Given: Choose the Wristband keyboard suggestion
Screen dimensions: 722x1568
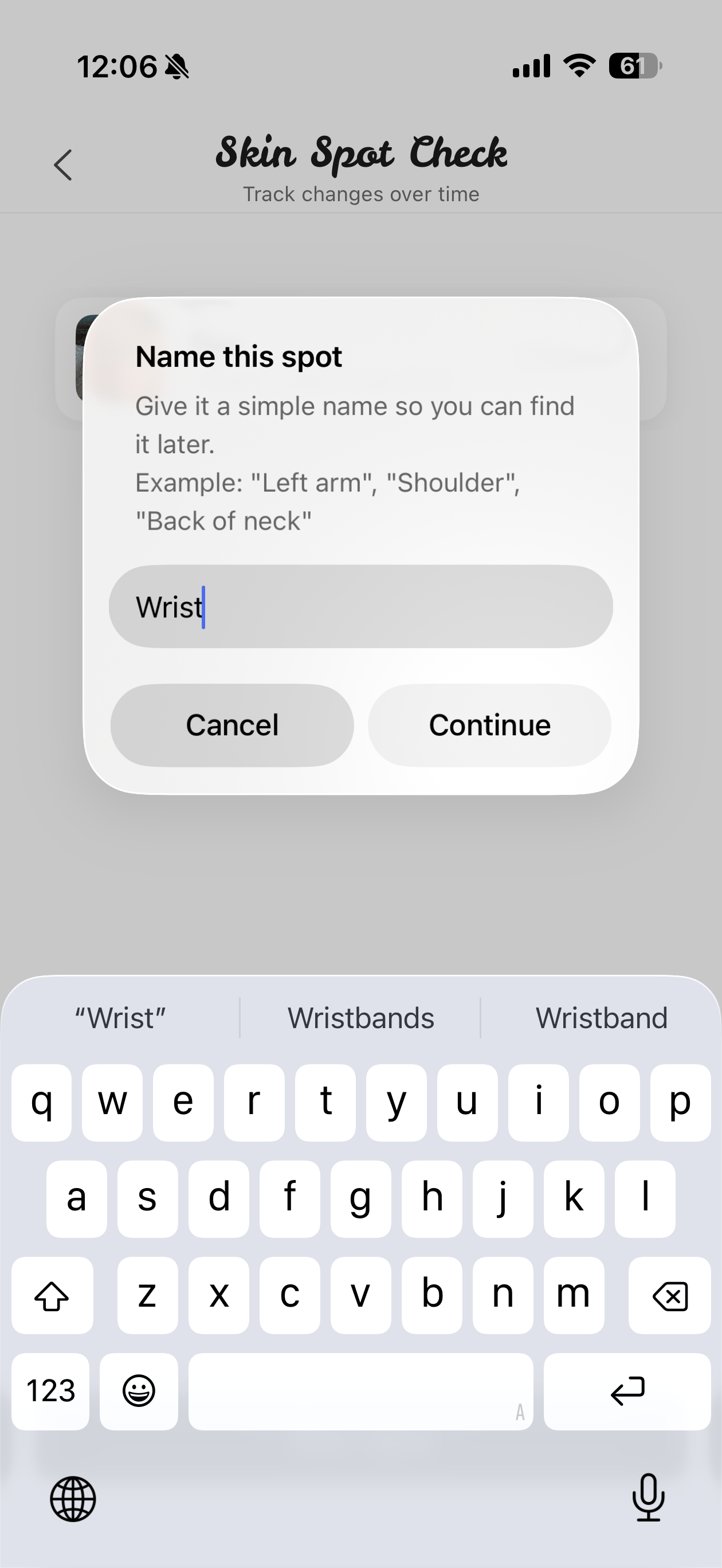Looking at the screenshot, I should coord(601,1018).
